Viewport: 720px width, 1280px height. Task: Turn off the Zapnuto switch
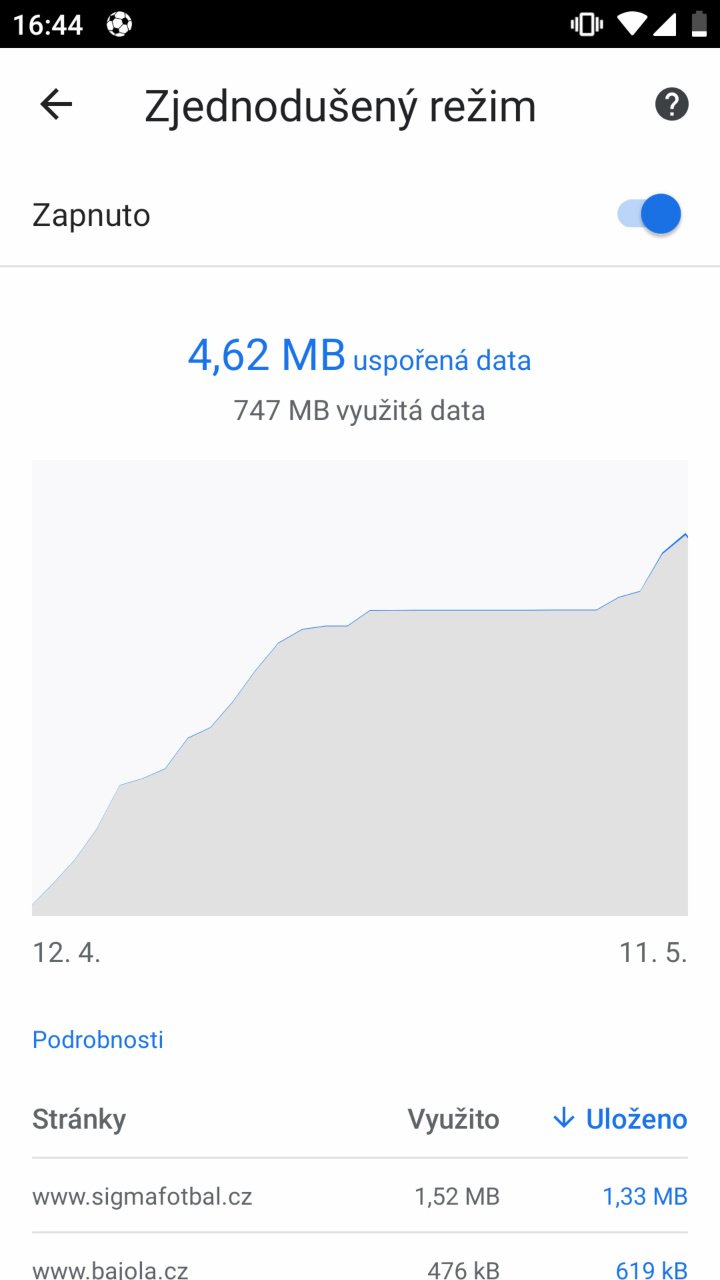point(649,214)
